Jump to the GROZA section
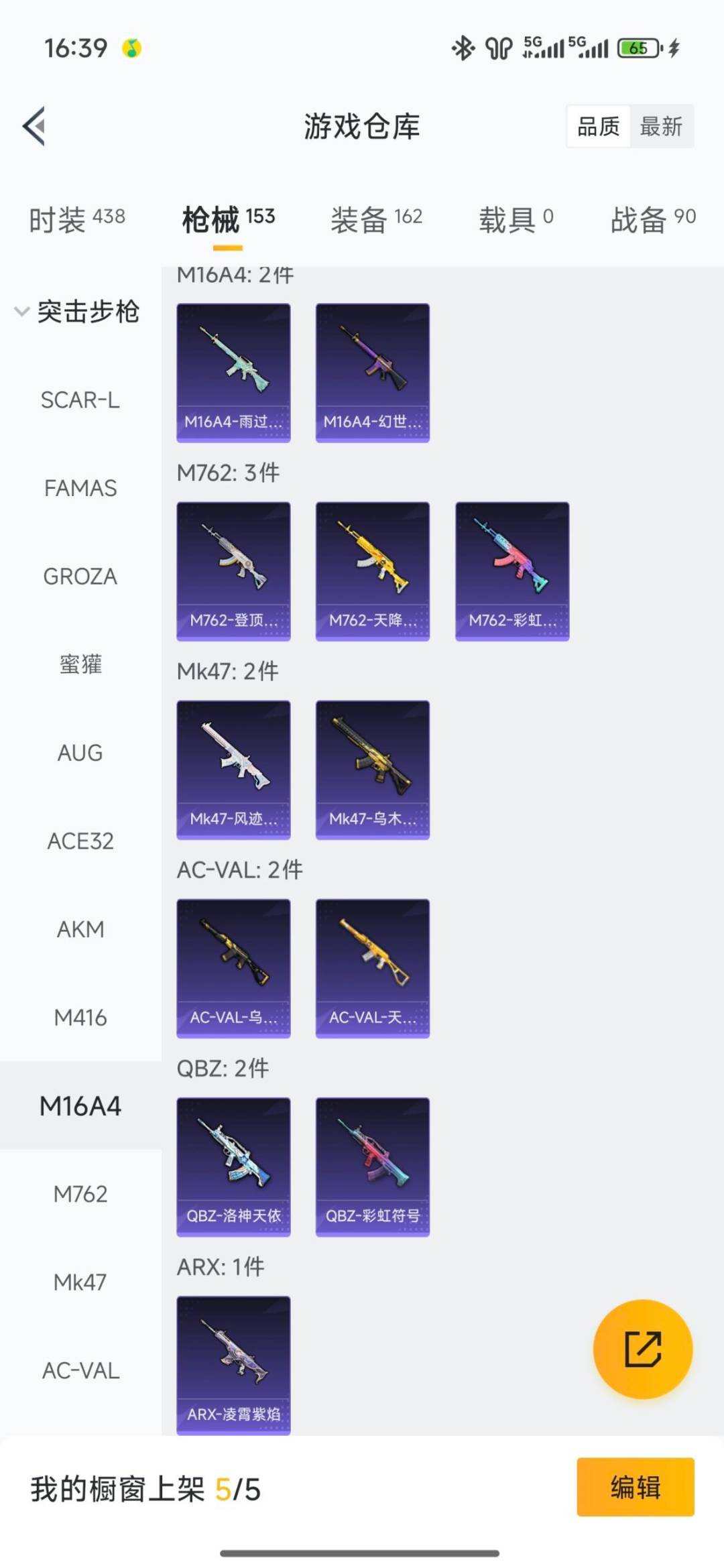This screenshot has width=724, height=1568. point(80,577)
